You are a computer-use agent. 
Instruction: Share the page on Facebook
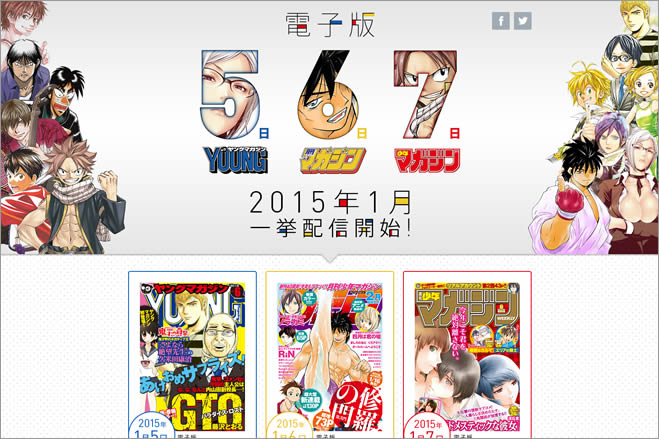point(500,21)
